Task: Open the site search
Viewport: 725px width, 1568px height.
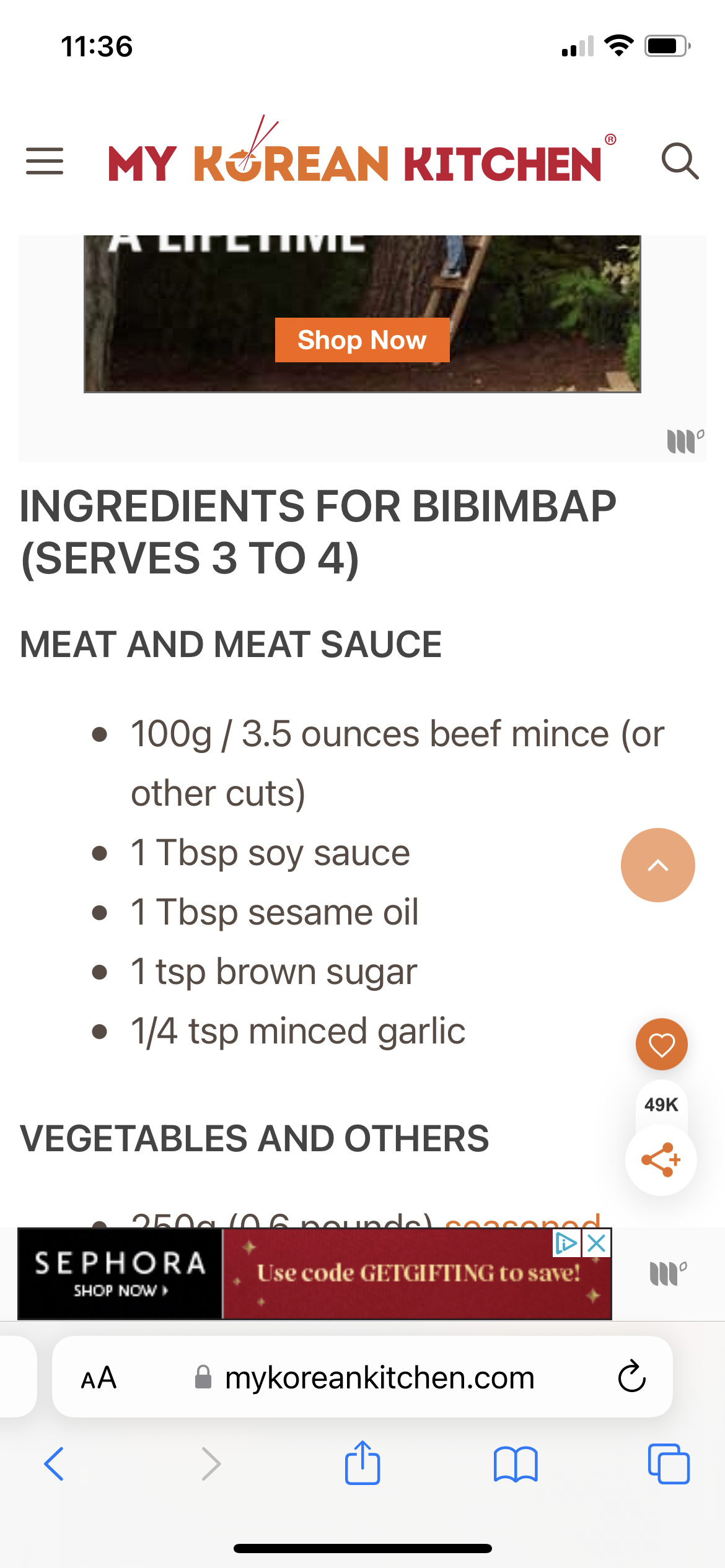Action: (680, 161)
